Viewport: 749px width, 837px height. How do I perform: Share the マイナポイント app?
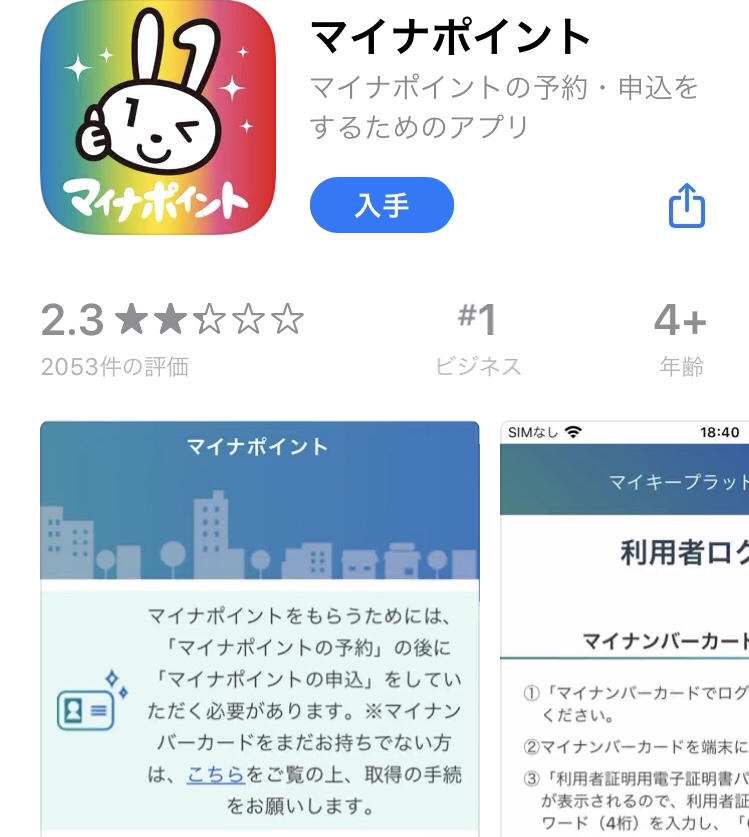point(686,206)
